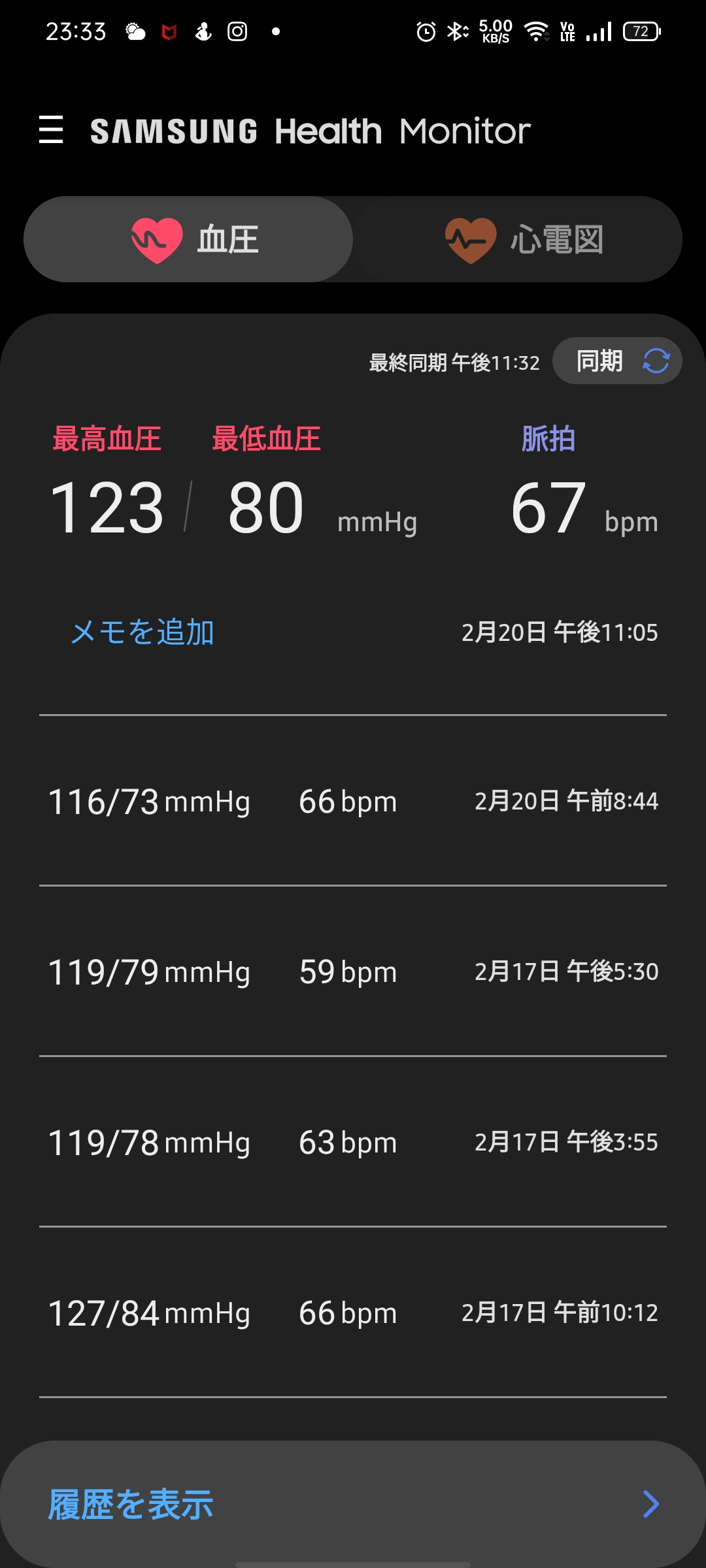The height and width of the screenshot is (1568, 706).
Task: Open the 119/79 mmHg reading from 午後5:30
Action: [353, 972]
